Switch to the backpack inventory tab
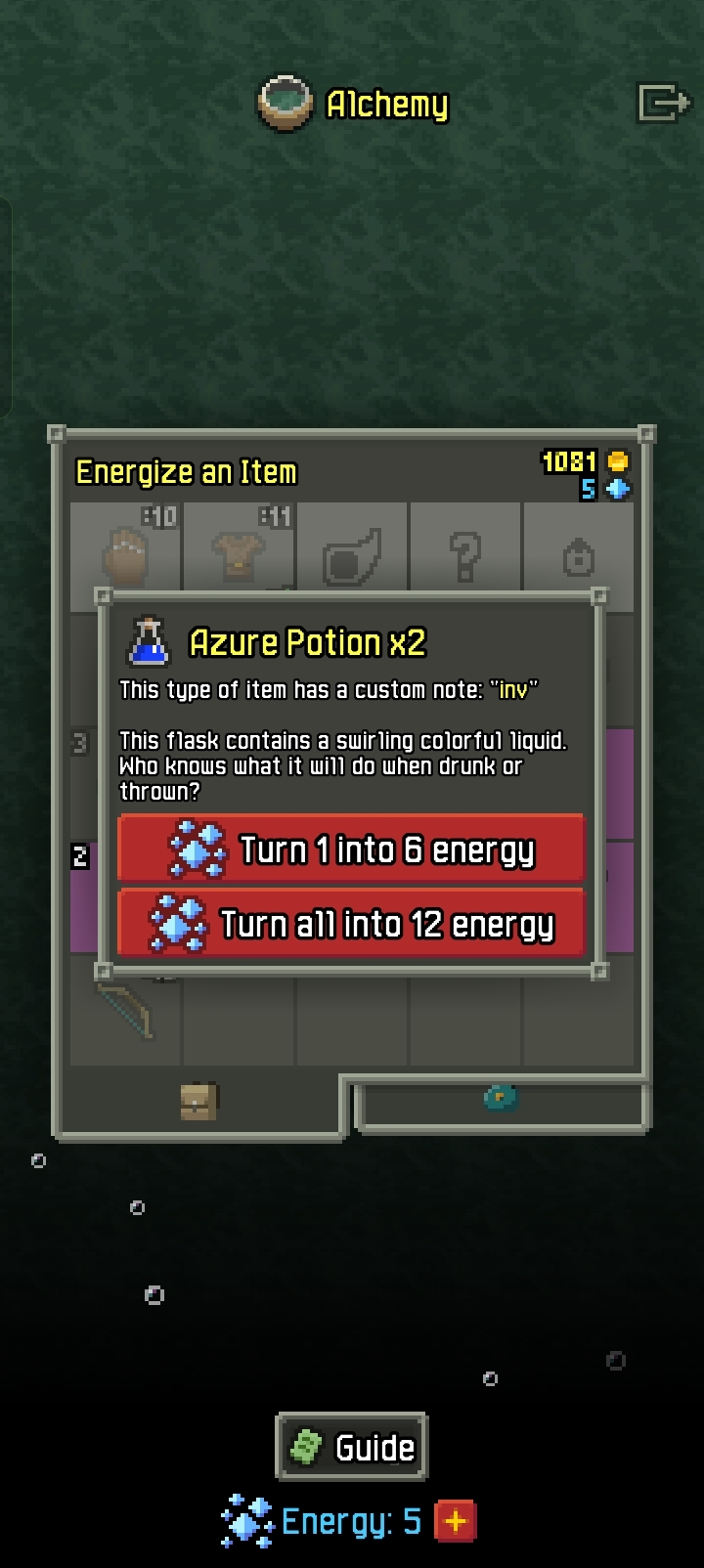 pos(199,1102)
